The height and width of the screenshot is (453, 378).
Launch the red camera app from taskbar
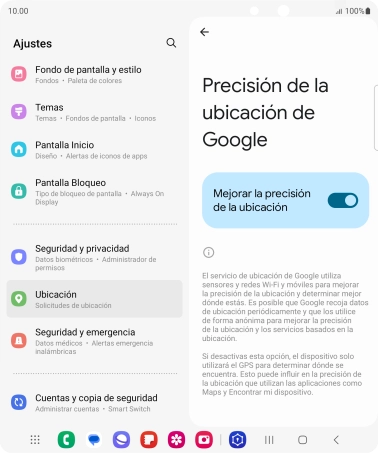coord(204,440)
